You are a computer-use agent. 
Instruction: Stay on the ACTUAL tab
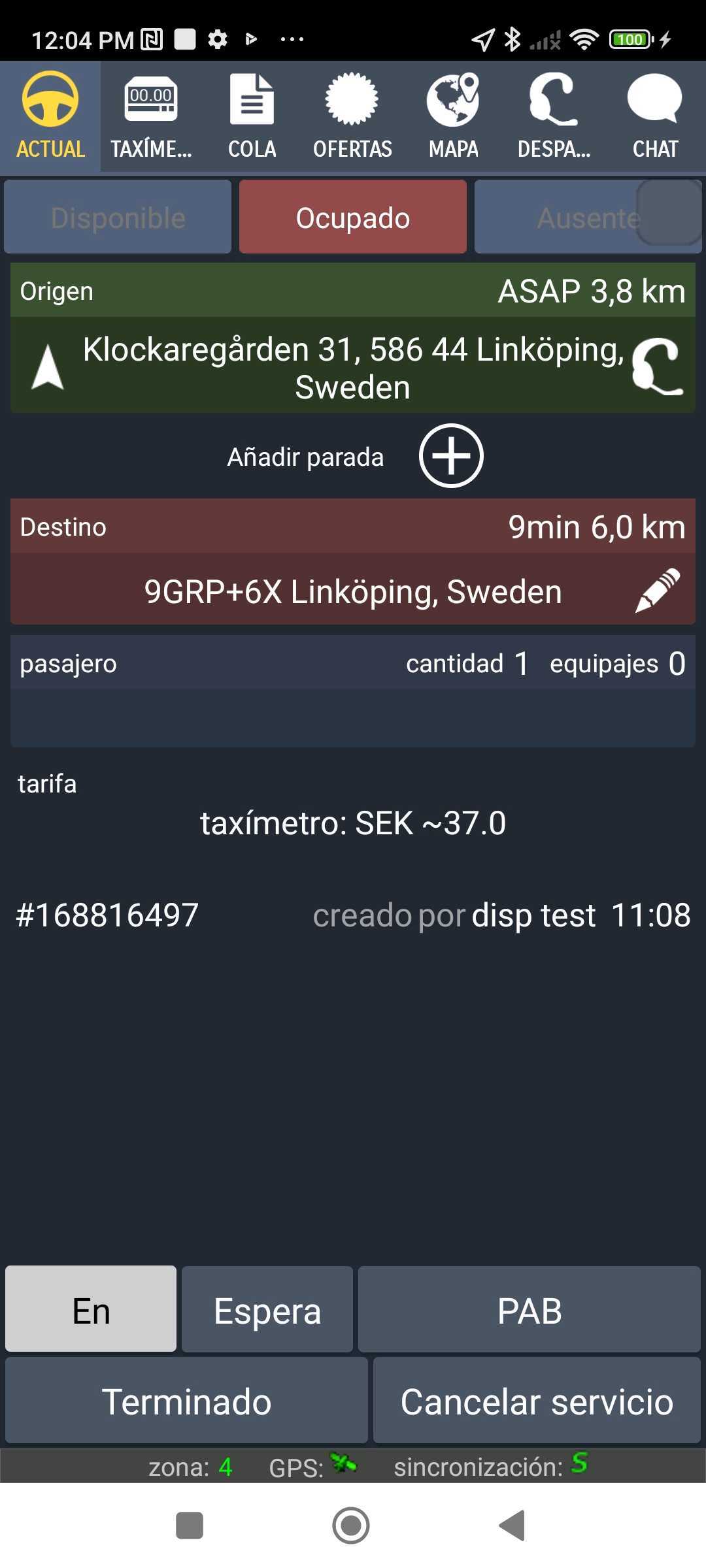point(50,116)
